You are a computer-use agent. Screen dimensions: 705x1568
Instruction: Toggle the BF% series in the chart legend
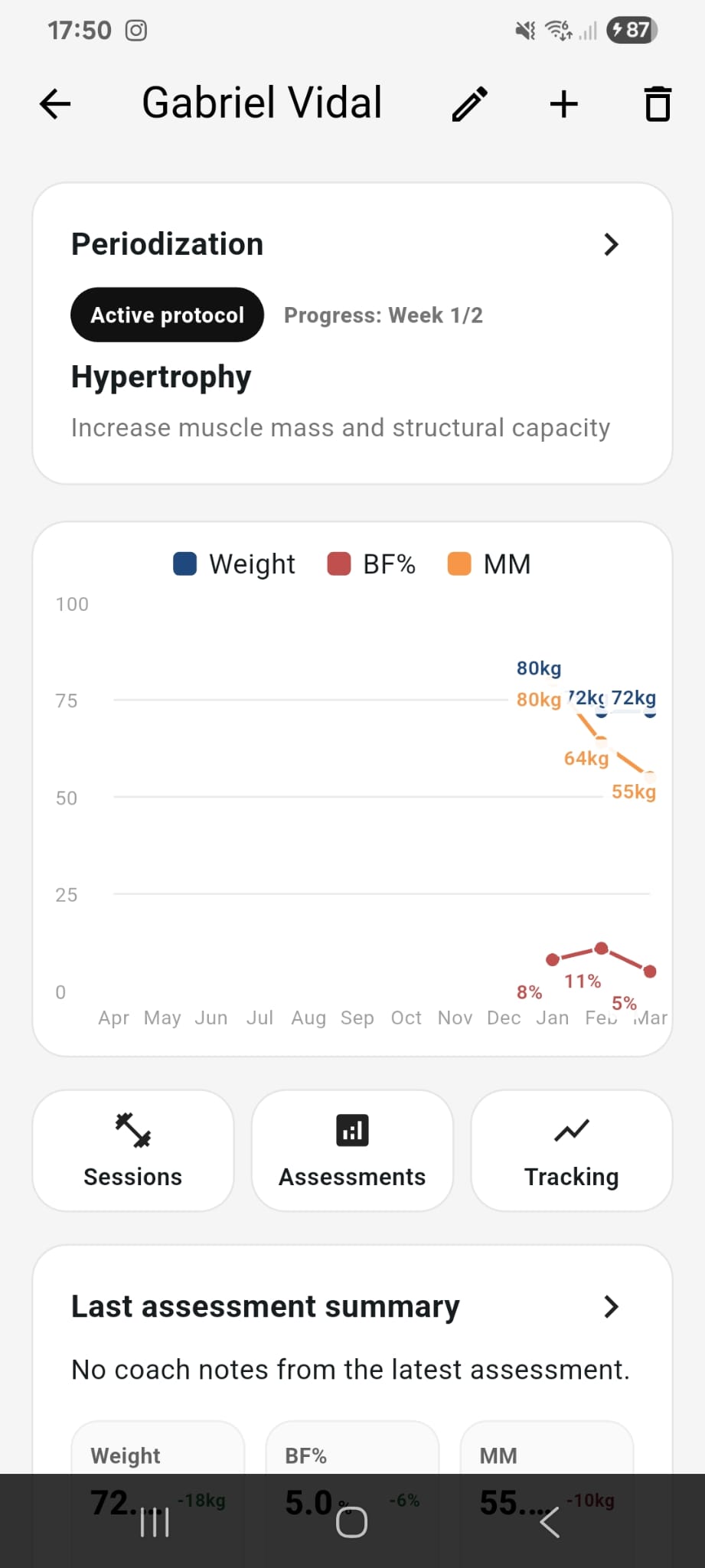(x=371, y=564)
